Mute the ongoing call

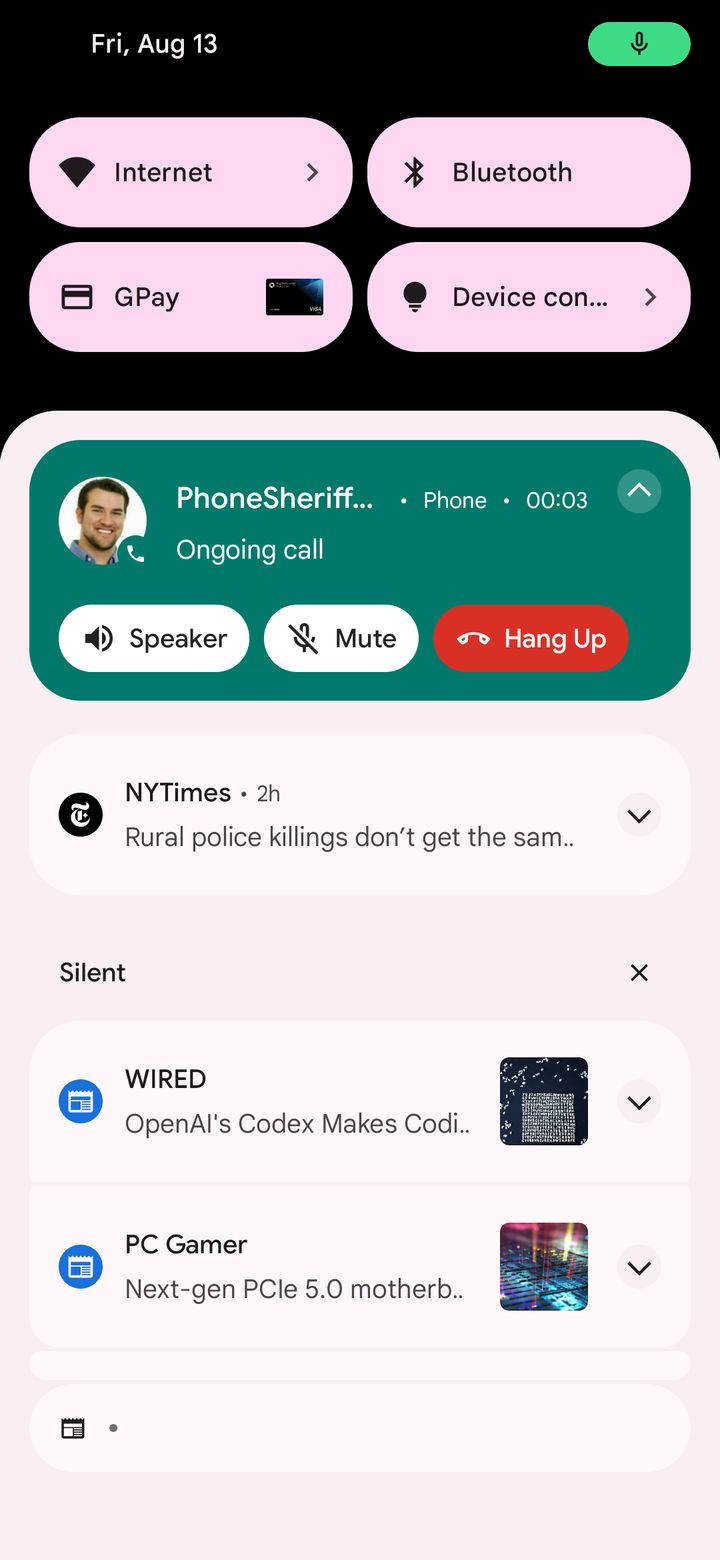[x=341, y=638]
